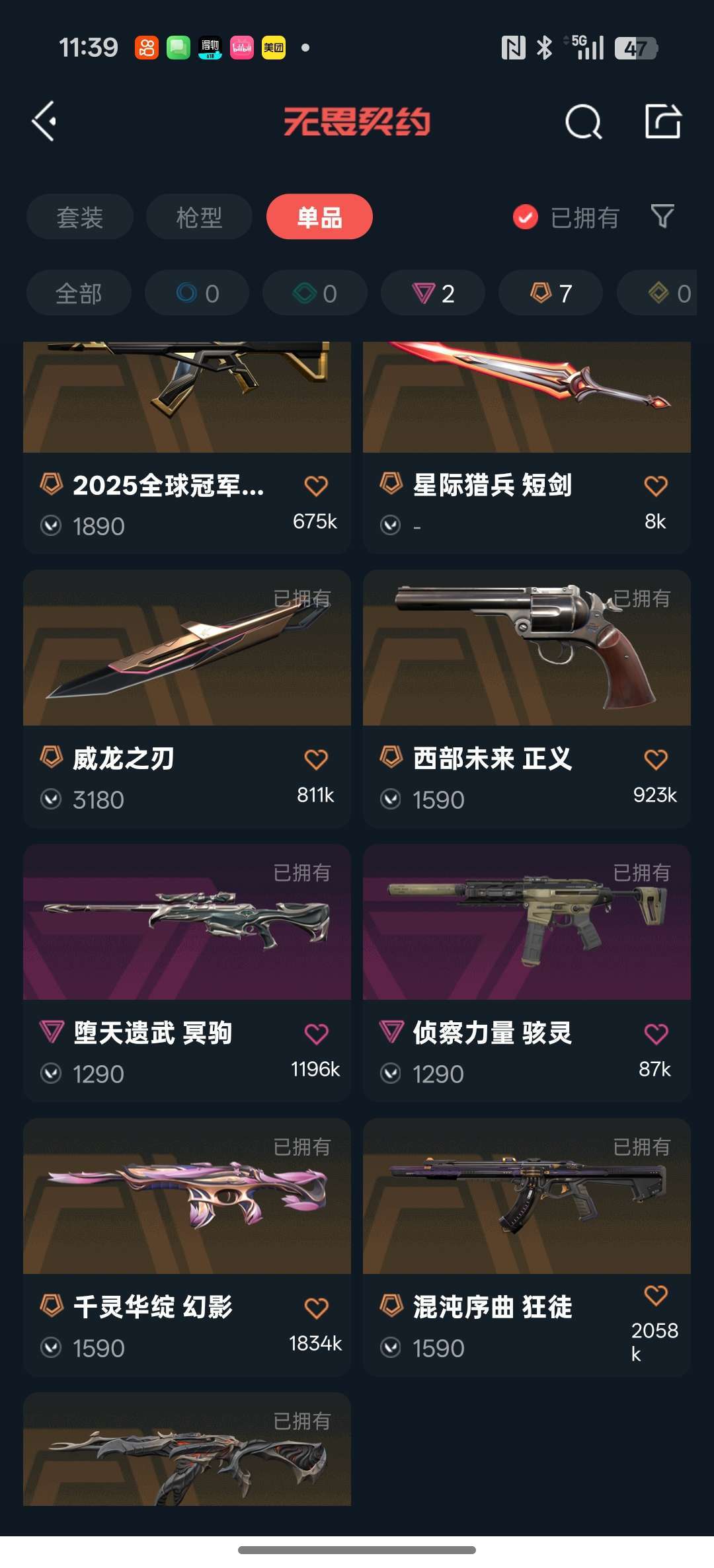Viewport: 714px width, 1568px height.
Task: Go back using the arrow icon
Action: [x=44, y=122]
